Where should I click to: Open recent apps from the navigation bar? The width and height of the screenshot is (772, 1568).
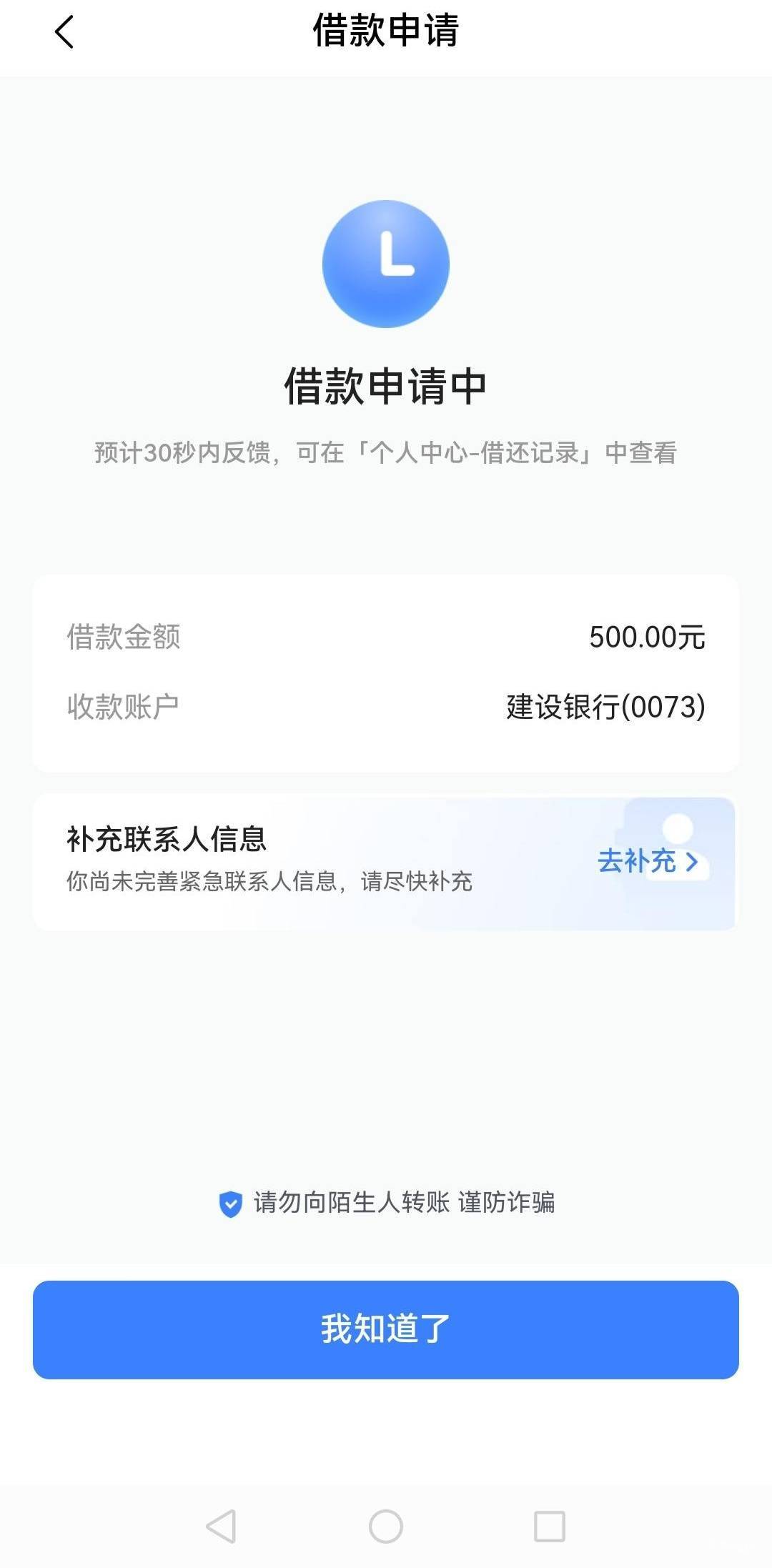coord(550,1527)
